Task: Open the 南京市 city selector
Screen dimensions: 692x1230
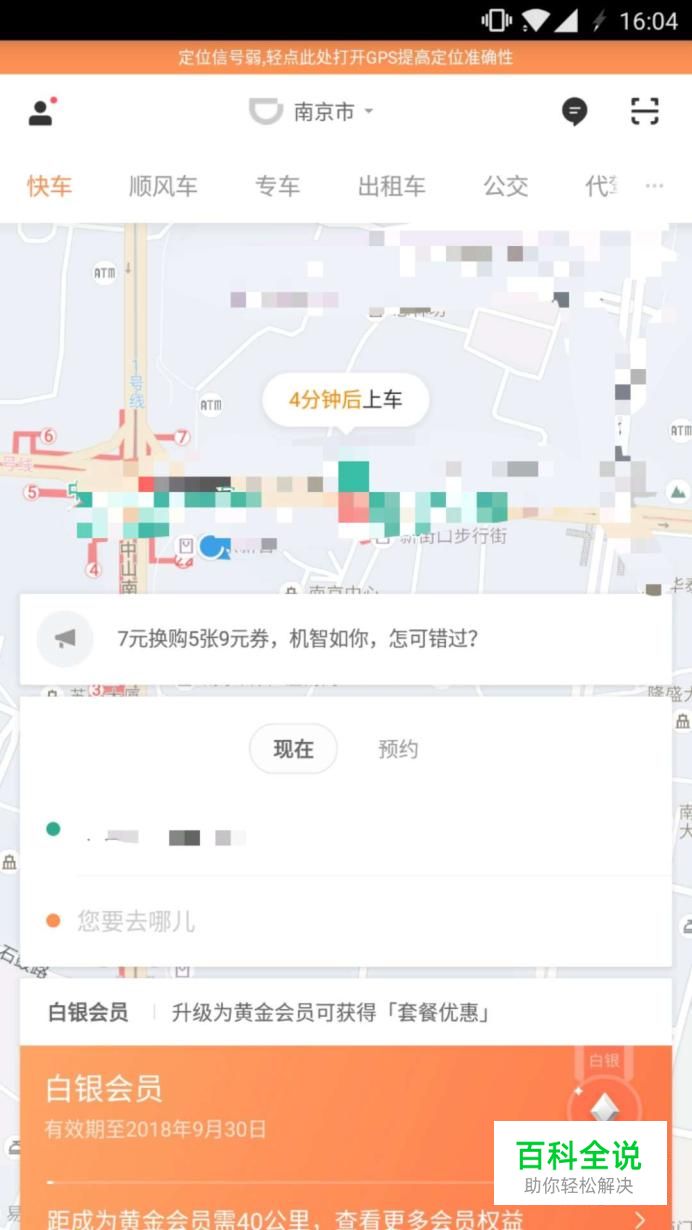Action: coord(312,112)
